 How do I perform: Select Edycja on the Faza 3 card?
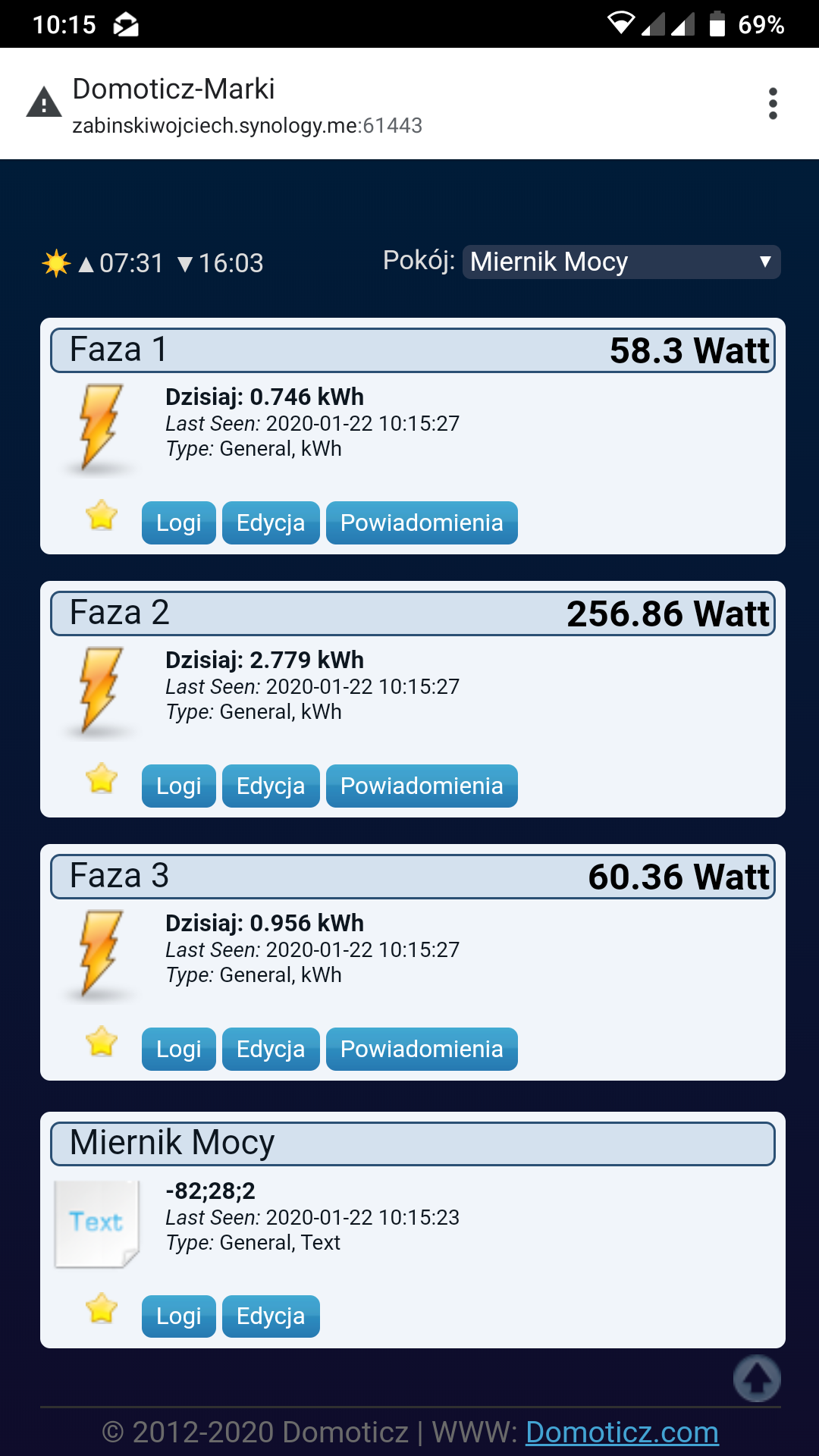click(271, 1049)
